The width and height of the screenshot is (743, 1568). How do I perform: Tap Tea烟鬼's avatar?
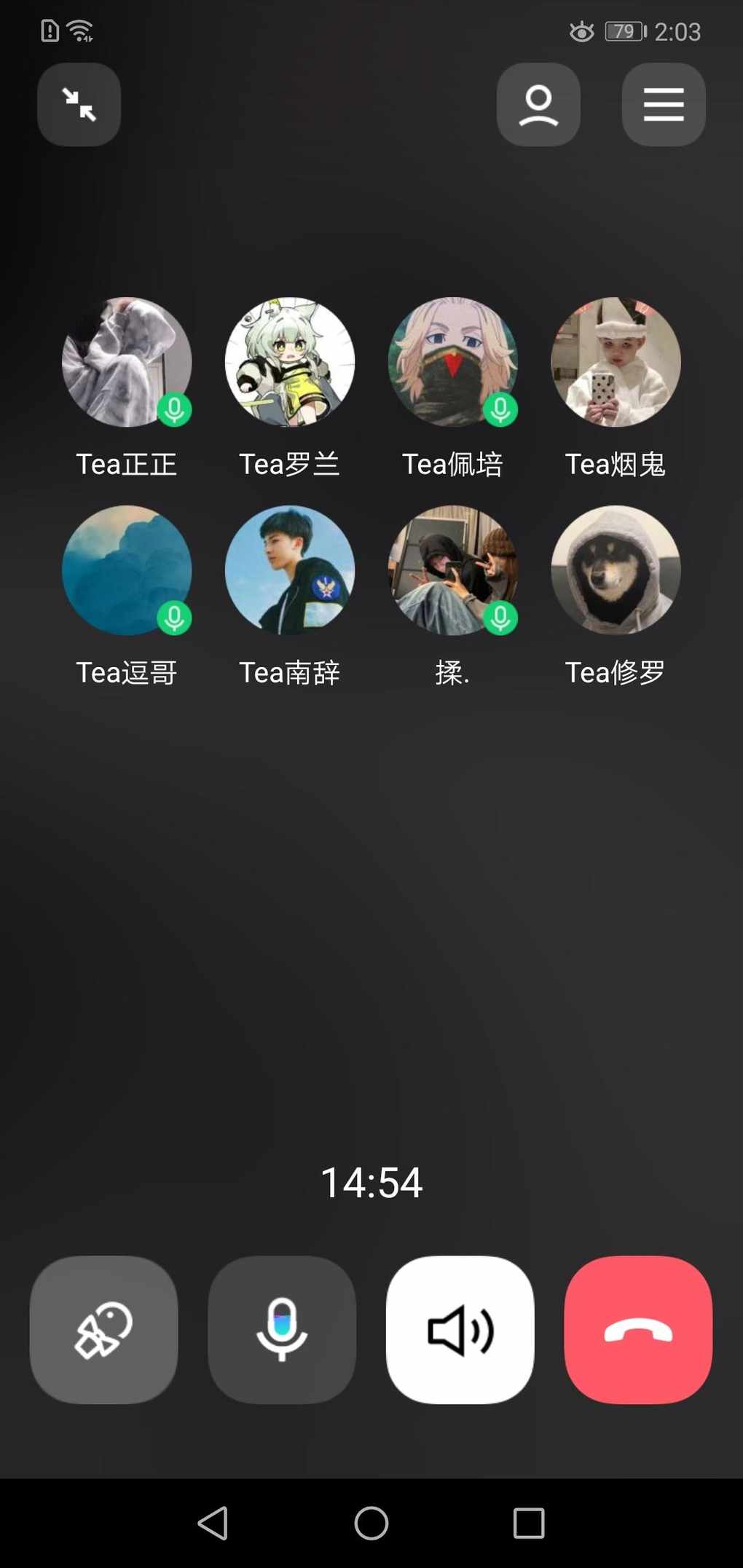(x=616, y=362)
